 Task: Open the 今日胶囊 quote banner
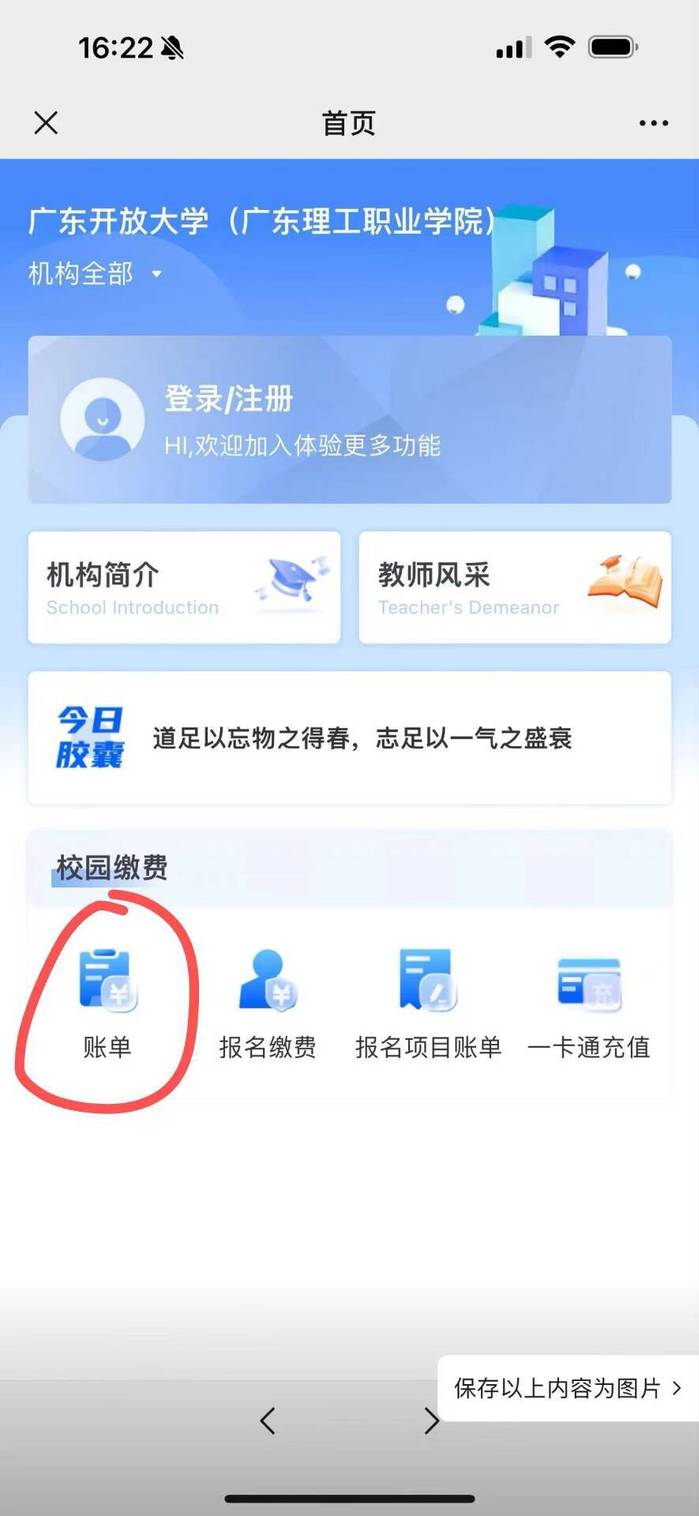pyautogui.click(x=349, y=738)
